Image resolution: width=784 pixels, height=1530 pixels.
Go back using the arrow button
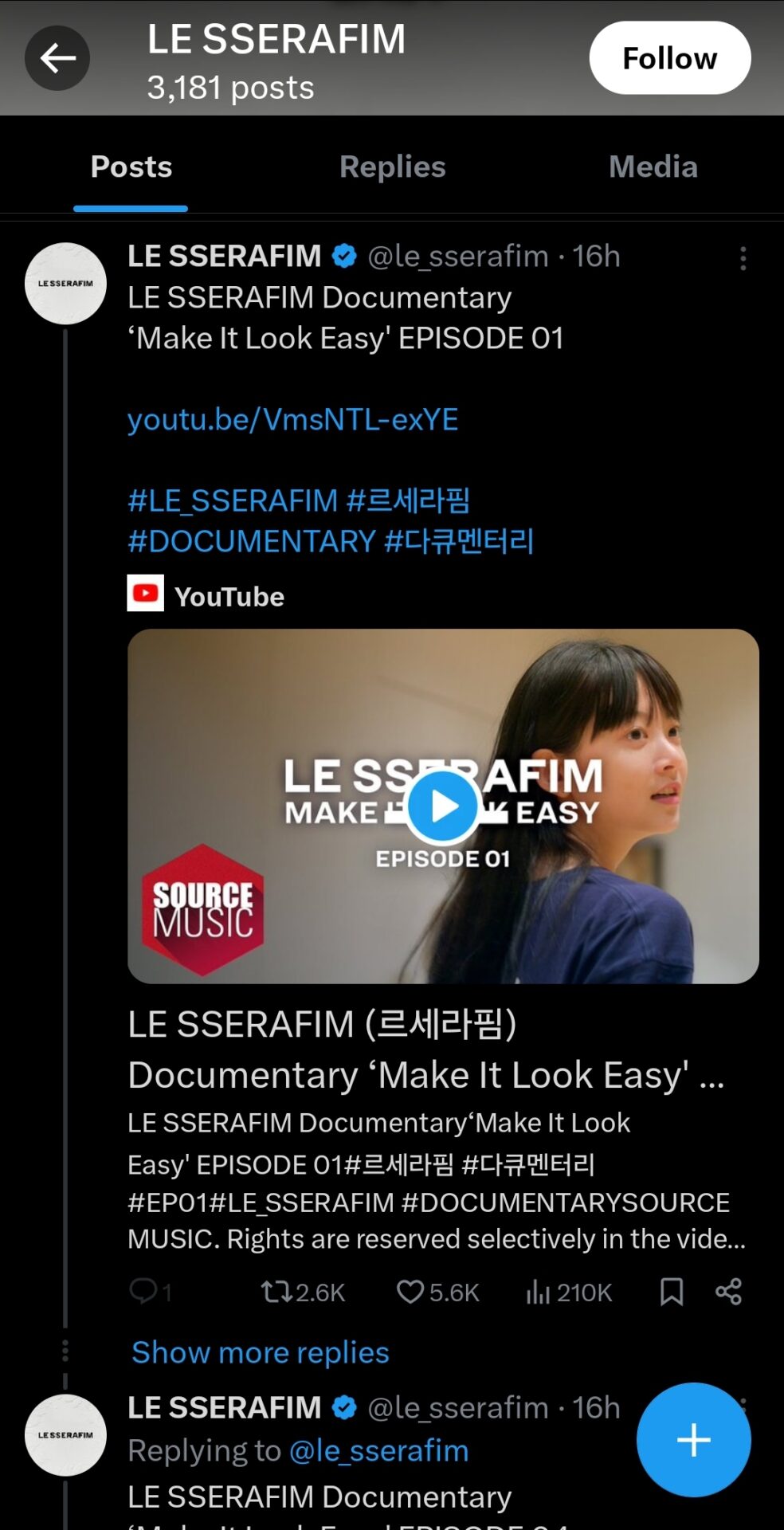(x=57, y=58)
